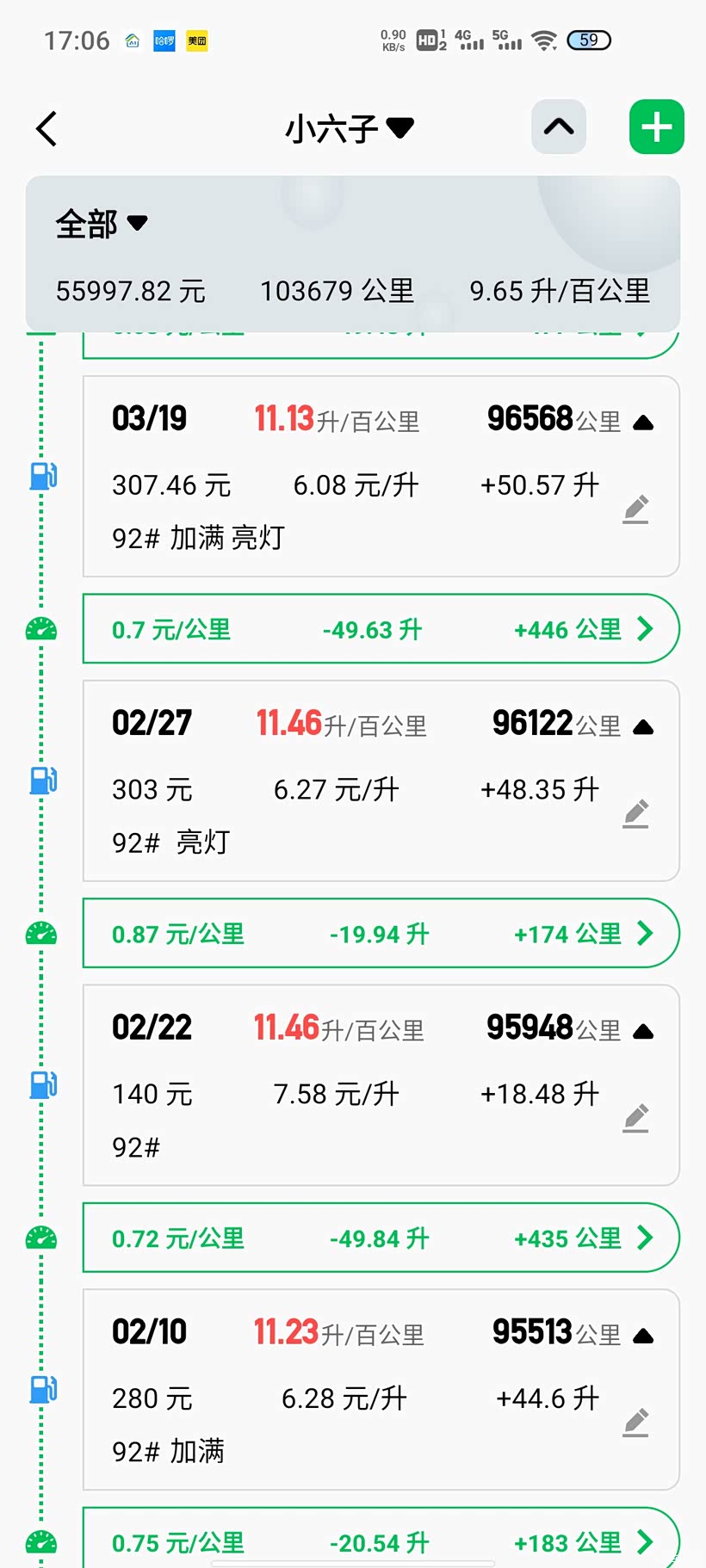Open the 全部 time range filter
The height and width of the screenshot is (1568, 706).
[102, 224]
